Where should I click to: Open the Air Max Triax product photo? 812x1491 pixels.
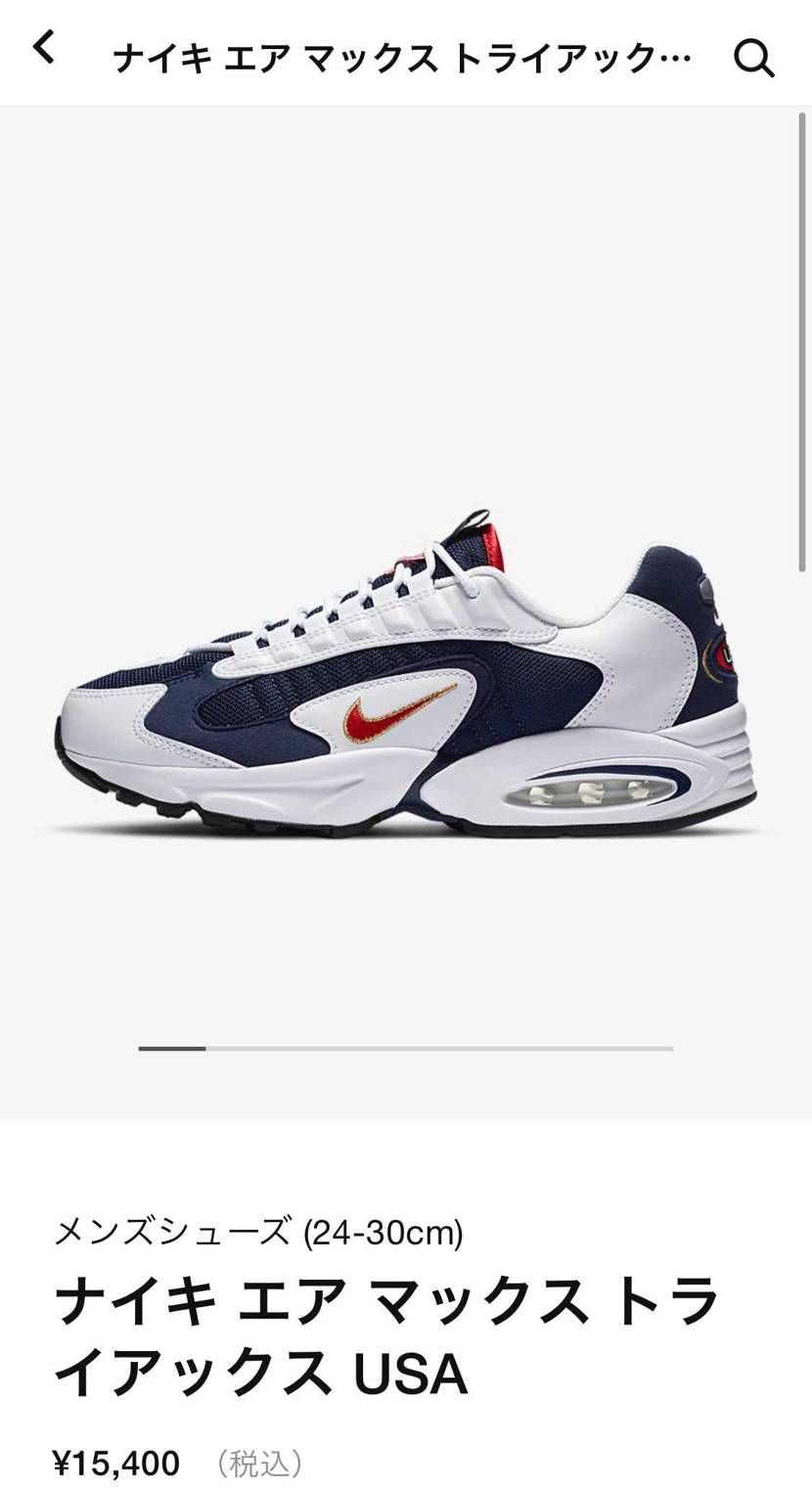pos(405,675)
